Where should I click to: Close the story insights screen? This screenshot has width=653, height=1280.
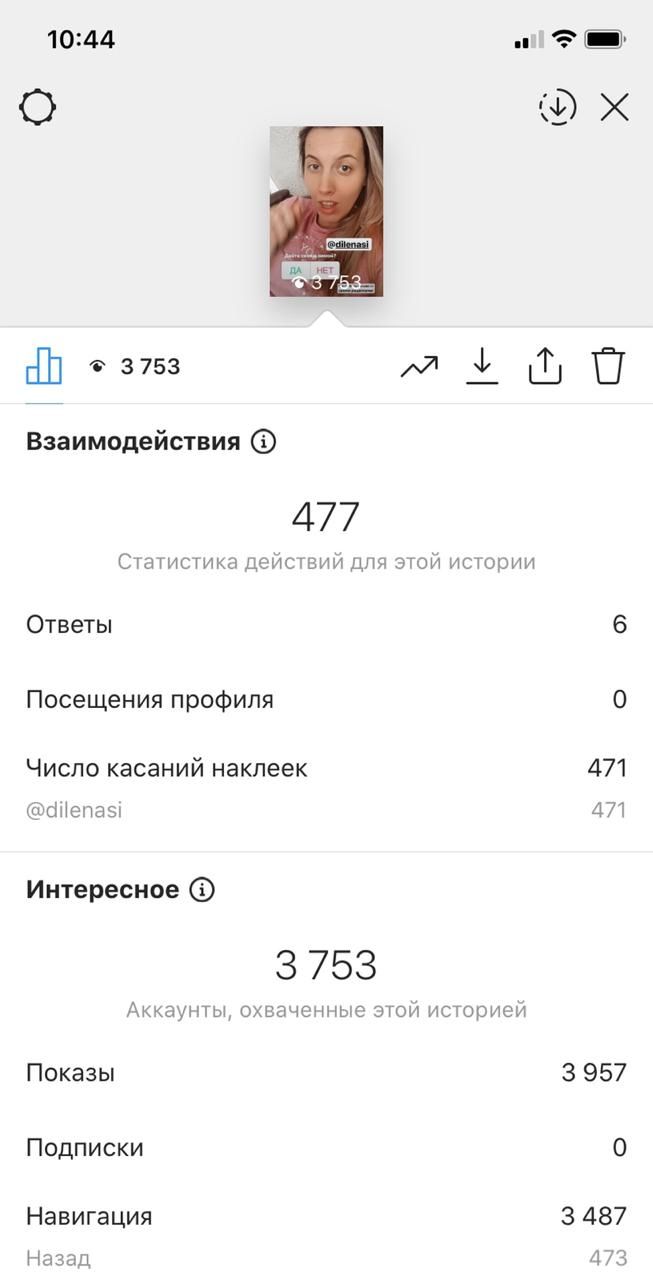coord(614,107)
